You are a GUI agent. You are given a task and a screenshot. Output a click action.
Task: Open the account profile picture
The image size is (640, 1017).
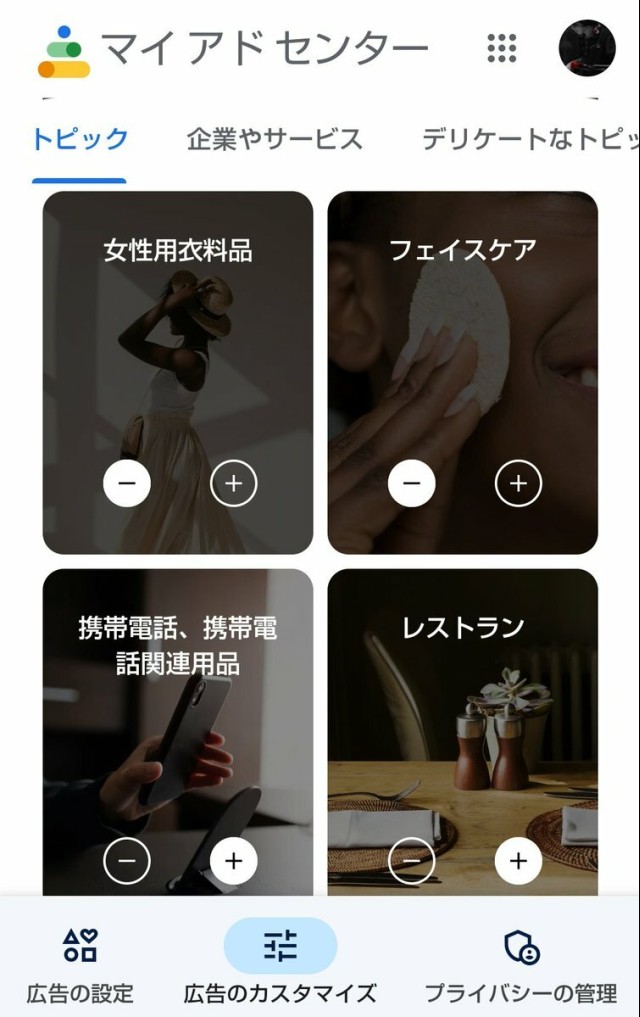(x=587, y=48)
